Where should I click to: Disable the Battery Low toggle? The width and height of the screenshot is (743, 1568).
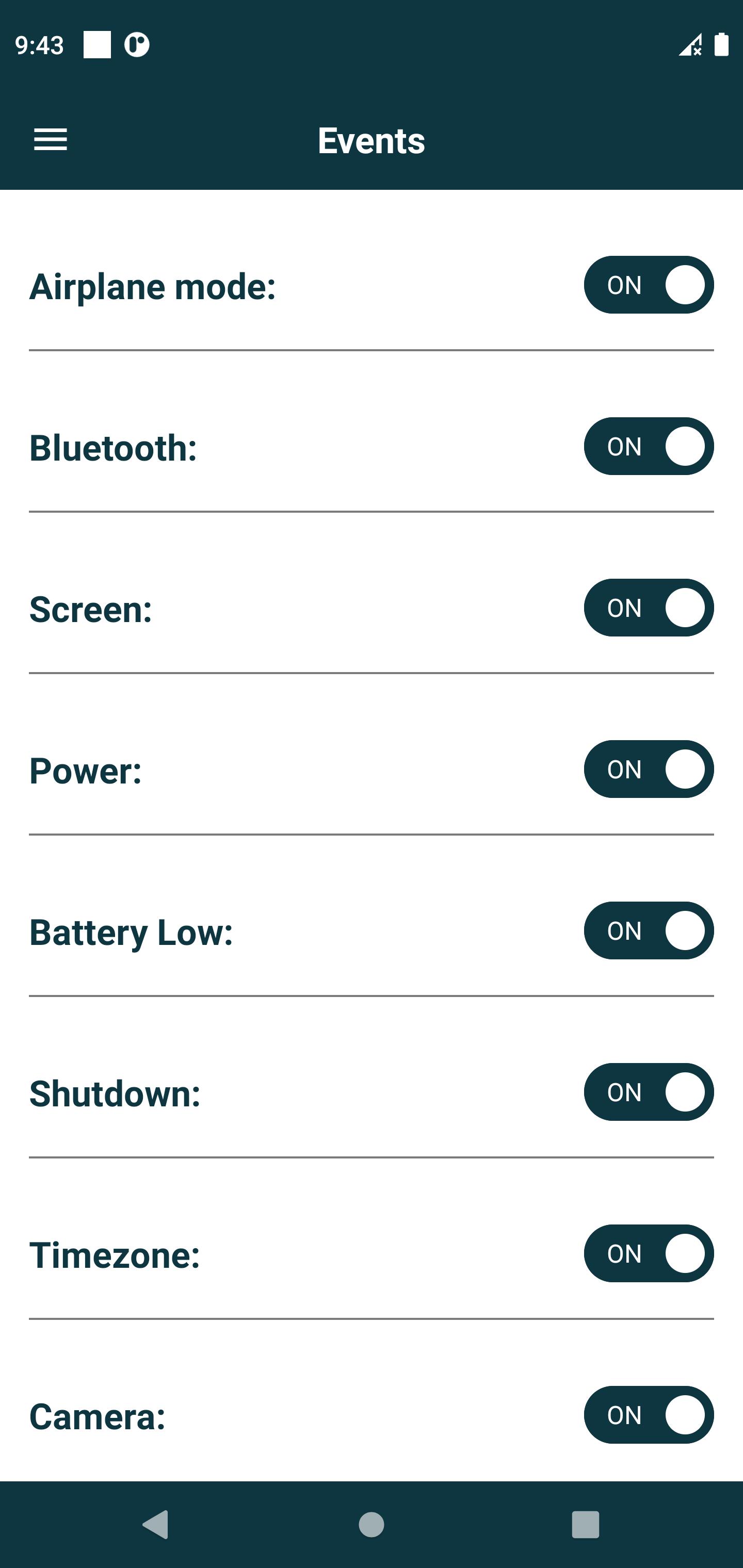pyautogui.click(x=649, y=930)
